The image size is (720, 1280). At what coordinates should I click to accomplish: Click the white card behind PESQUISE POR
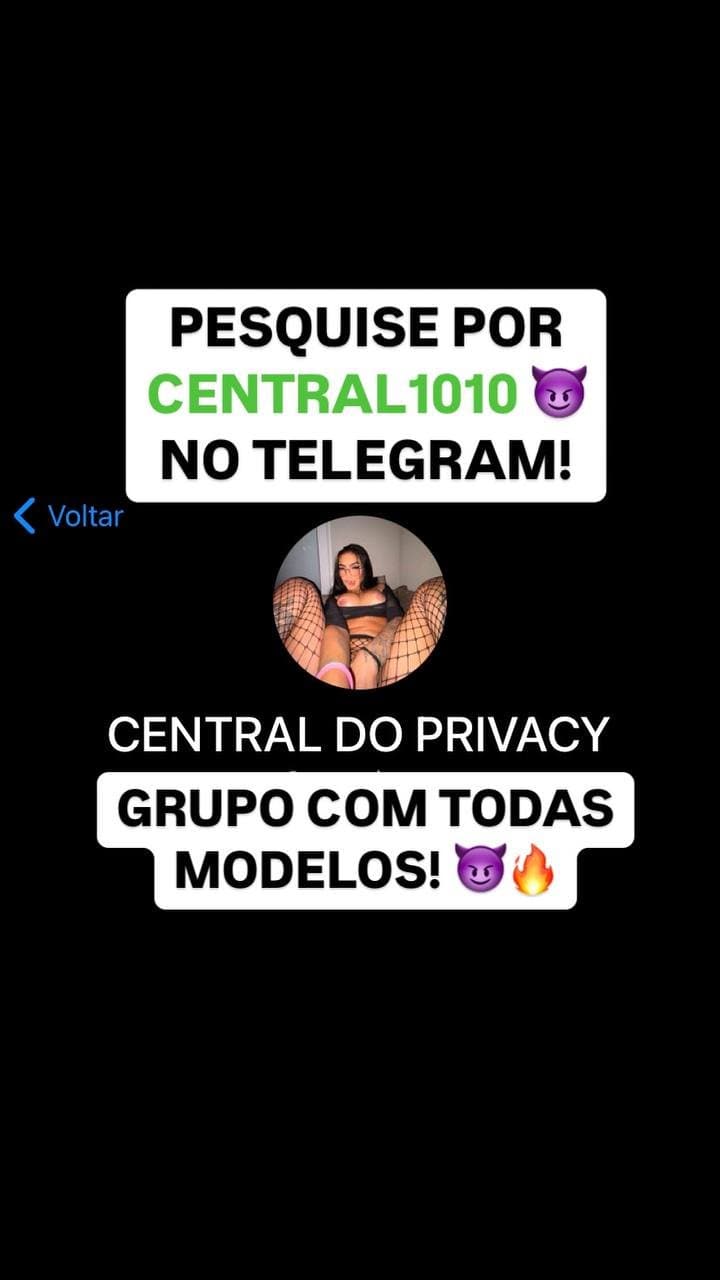coord(368,325)
